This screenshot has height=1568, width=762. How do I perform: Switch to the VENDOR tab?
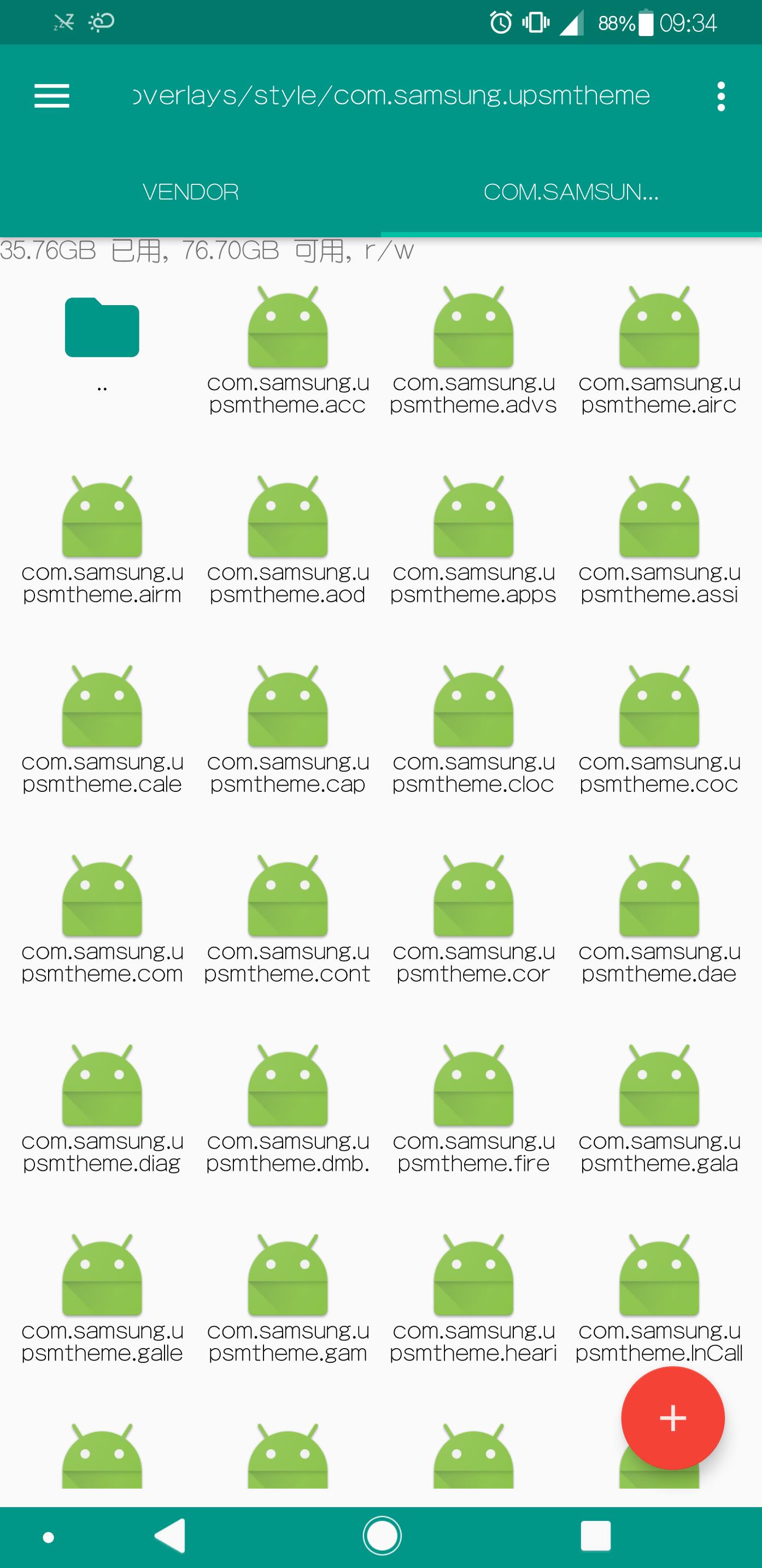click(x=190, y=193)
